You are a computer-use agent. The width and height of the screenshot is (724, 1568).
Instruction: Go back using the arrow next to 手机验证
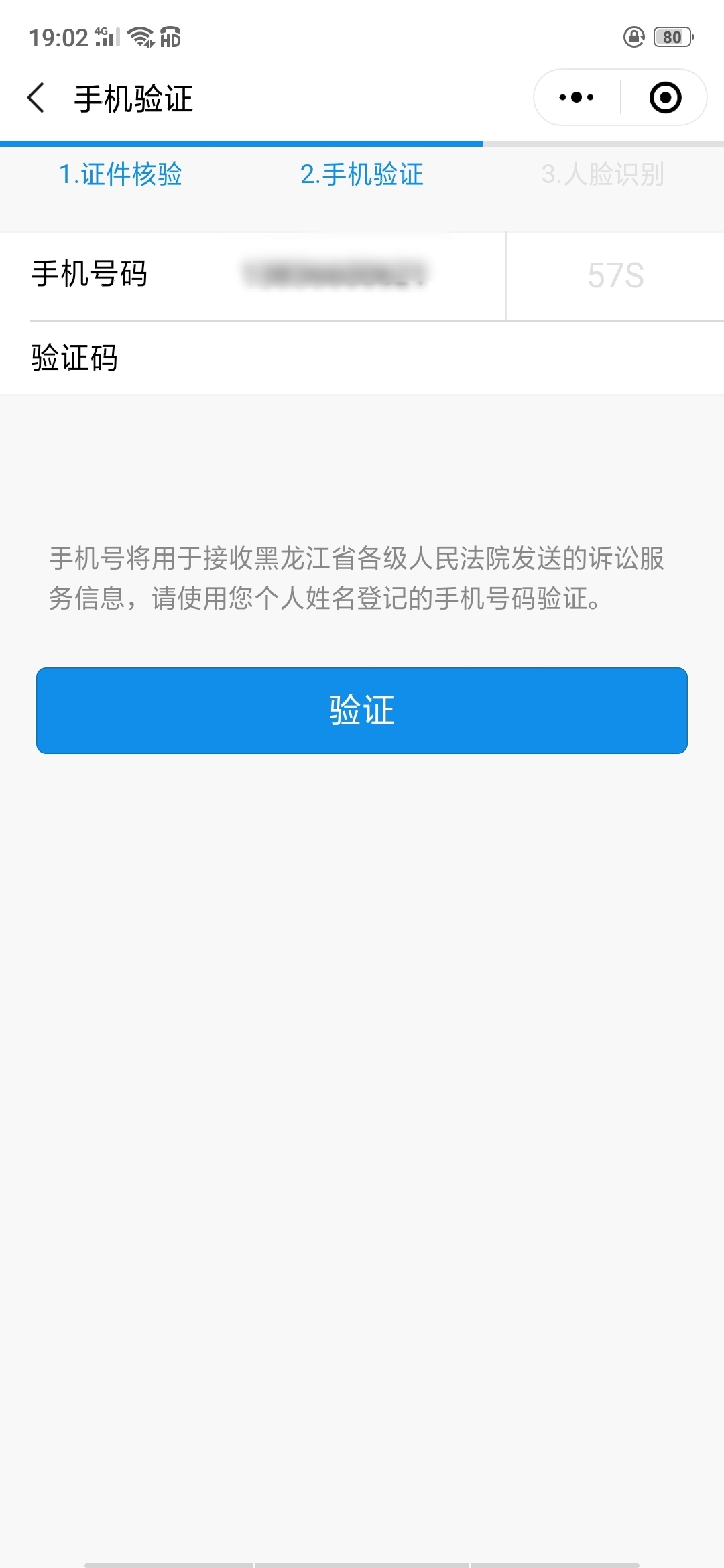tap(36, 98)
